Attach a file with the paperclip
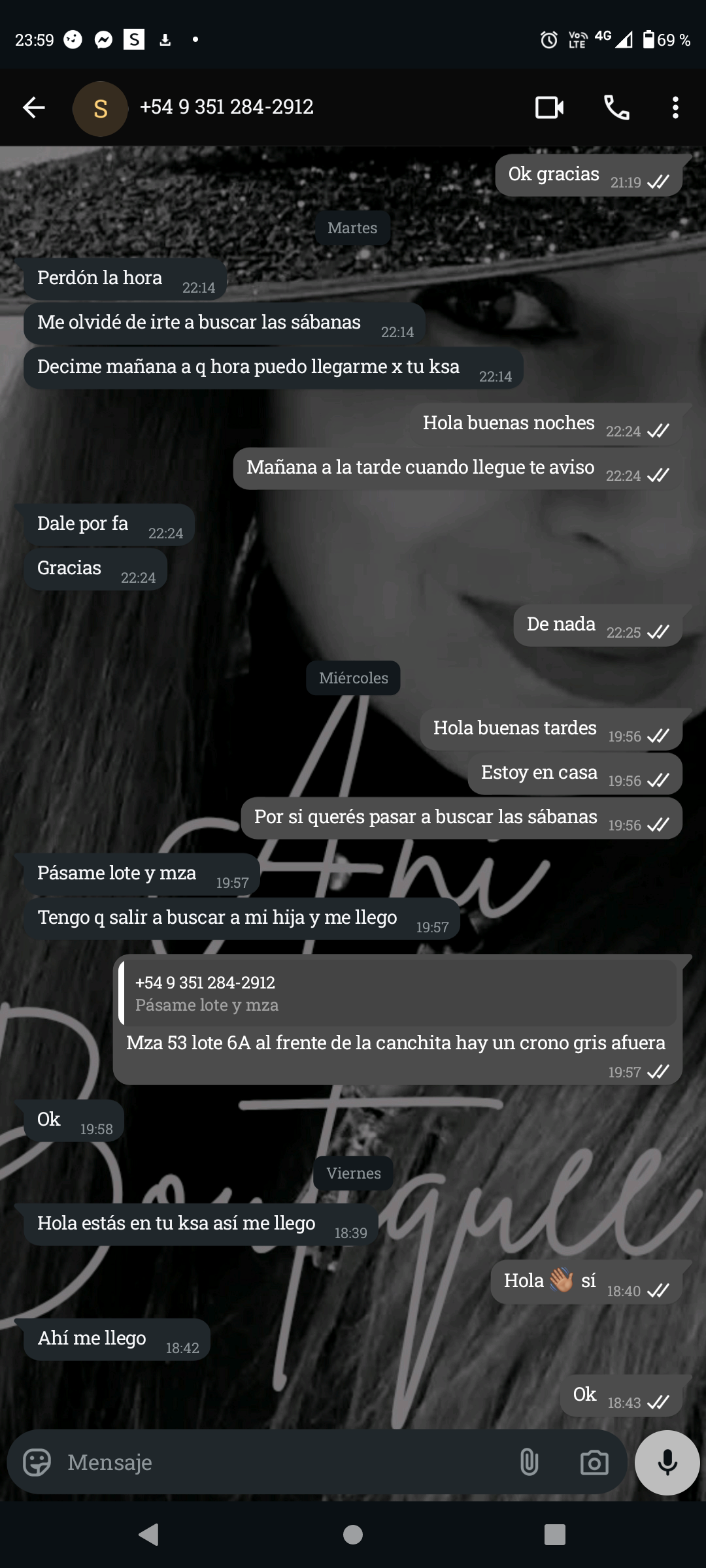 tap(529, 1462)
